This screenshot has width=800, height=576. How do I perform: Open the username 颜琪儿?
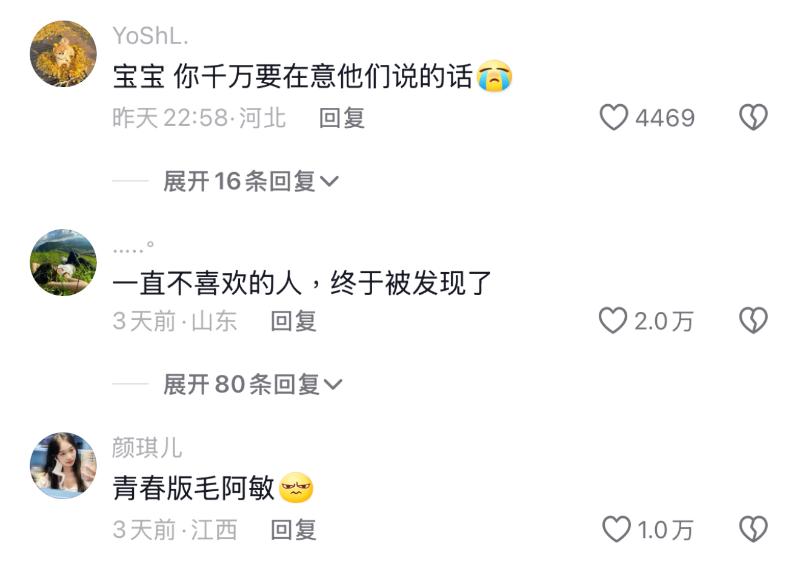click(148, 447)
